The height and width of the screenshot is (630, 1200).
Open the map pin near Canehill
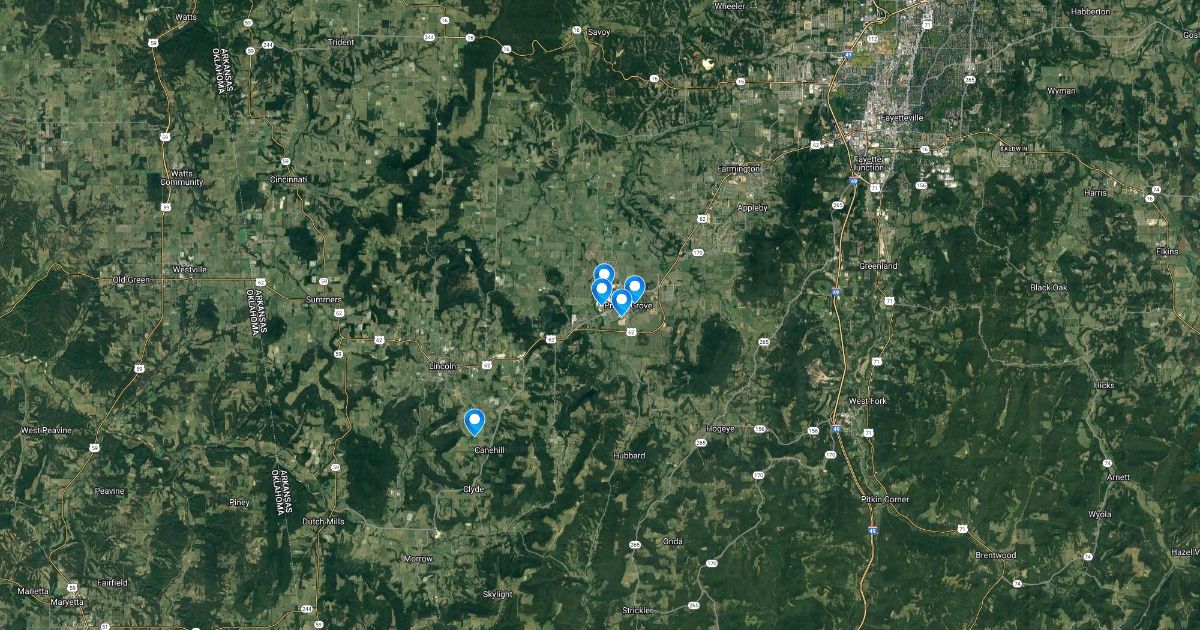pos(474,421)
